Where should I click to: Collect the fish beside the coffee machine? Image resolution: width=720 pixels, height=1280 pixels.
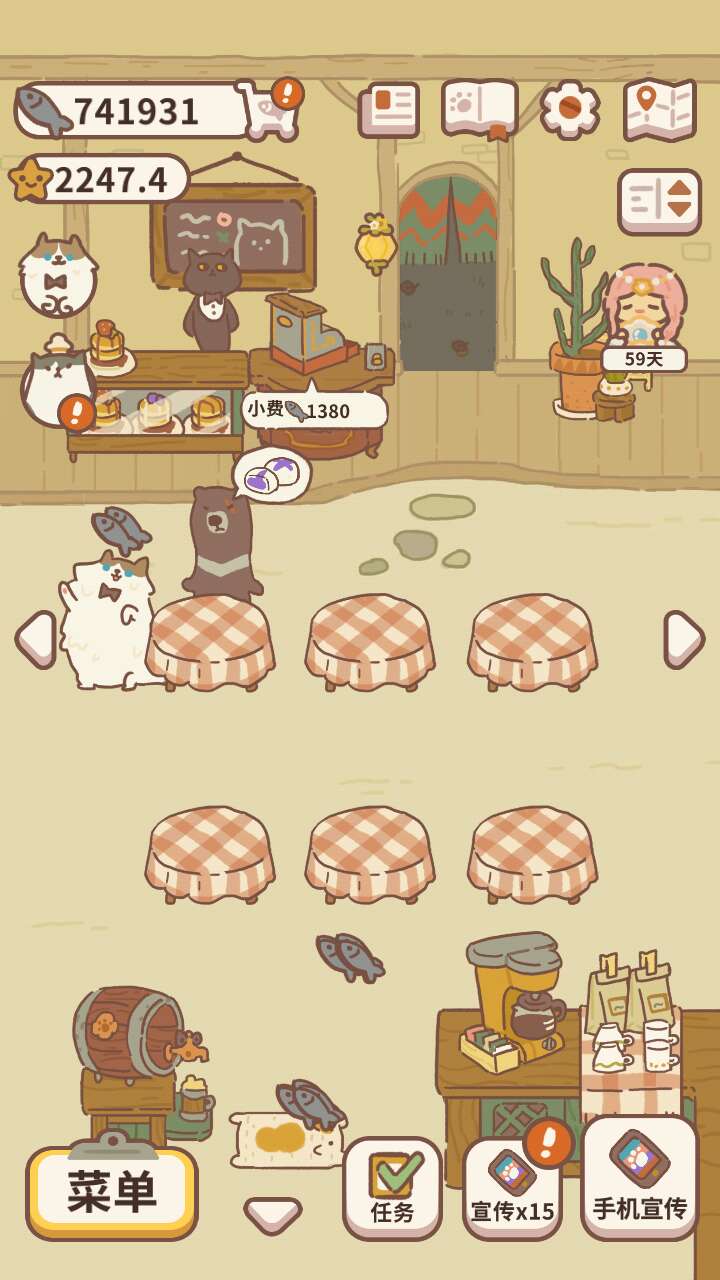click(350, 956)
